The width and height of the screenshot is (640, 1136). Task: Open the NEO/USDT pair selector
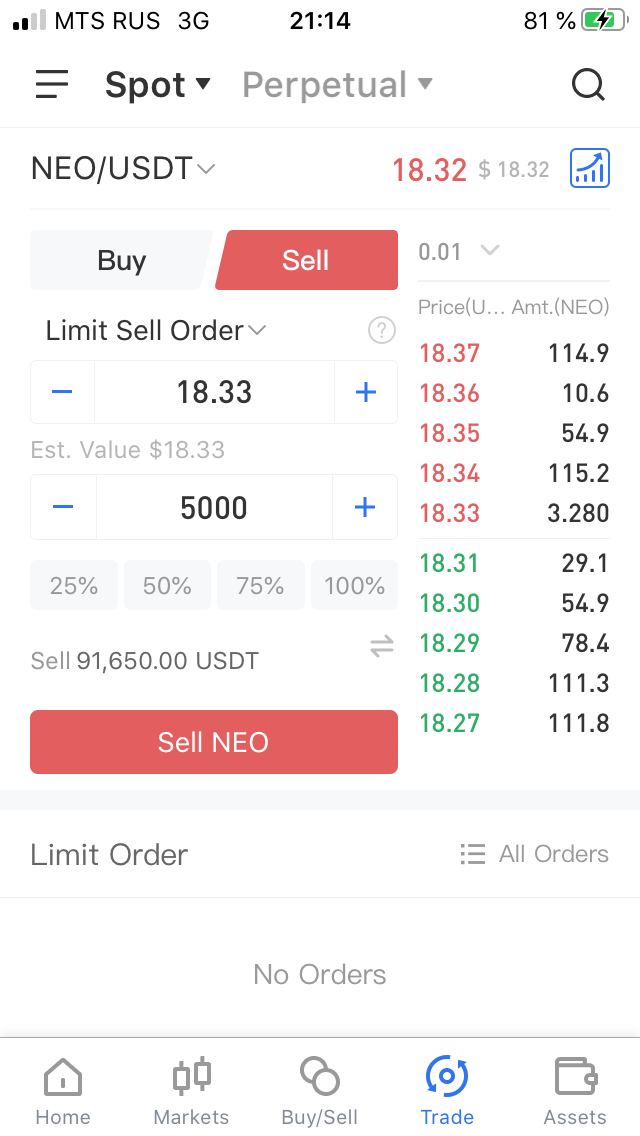coord(123,169)
